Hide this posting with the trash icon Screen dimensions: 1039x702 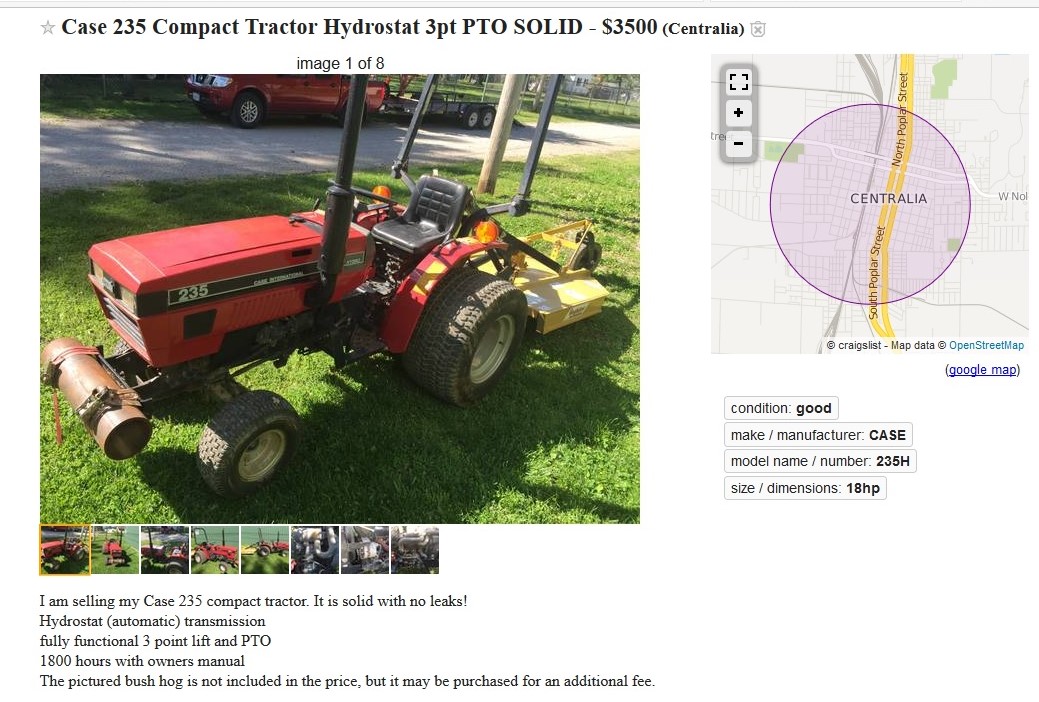[x=758, y=29]
